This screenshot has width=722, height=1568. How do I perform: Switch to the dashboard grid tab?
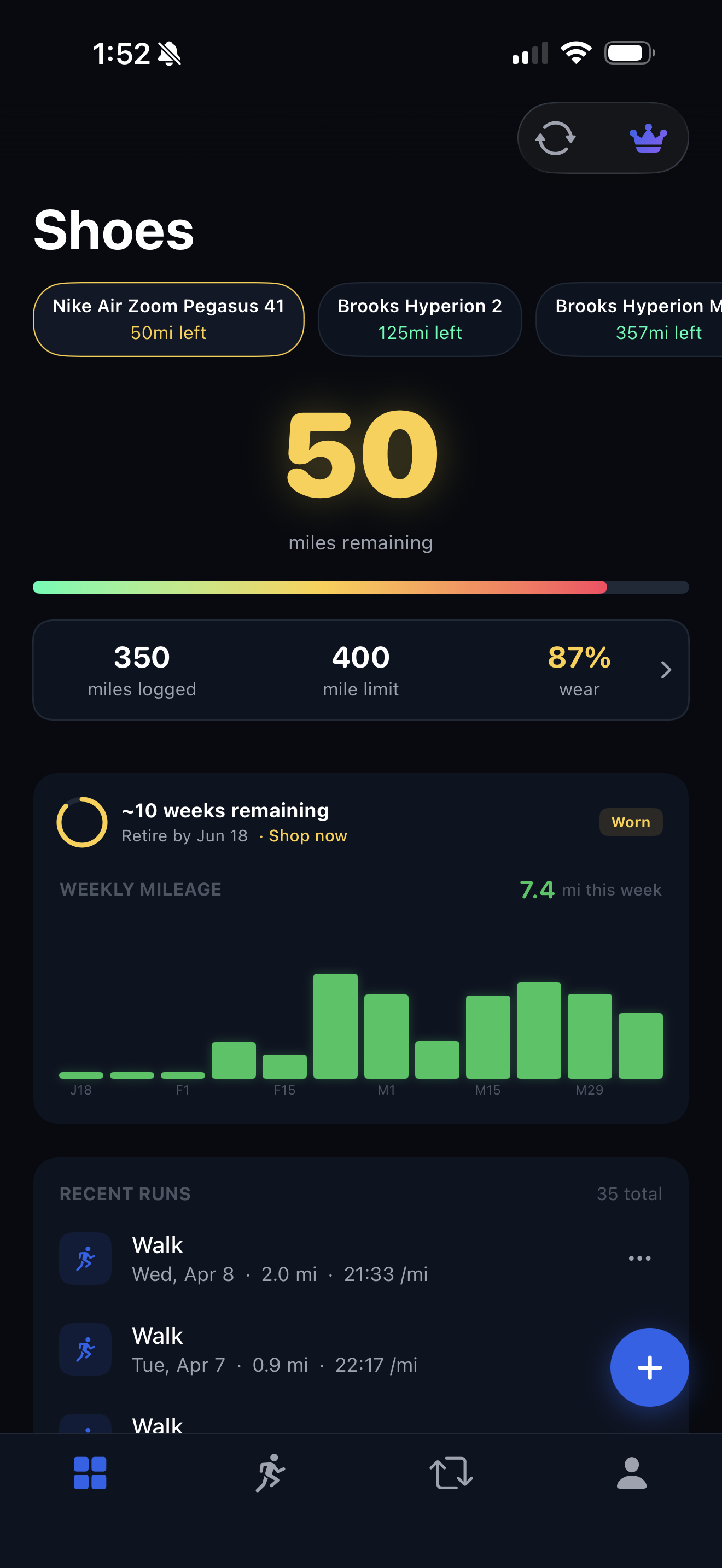point(90,1473)
